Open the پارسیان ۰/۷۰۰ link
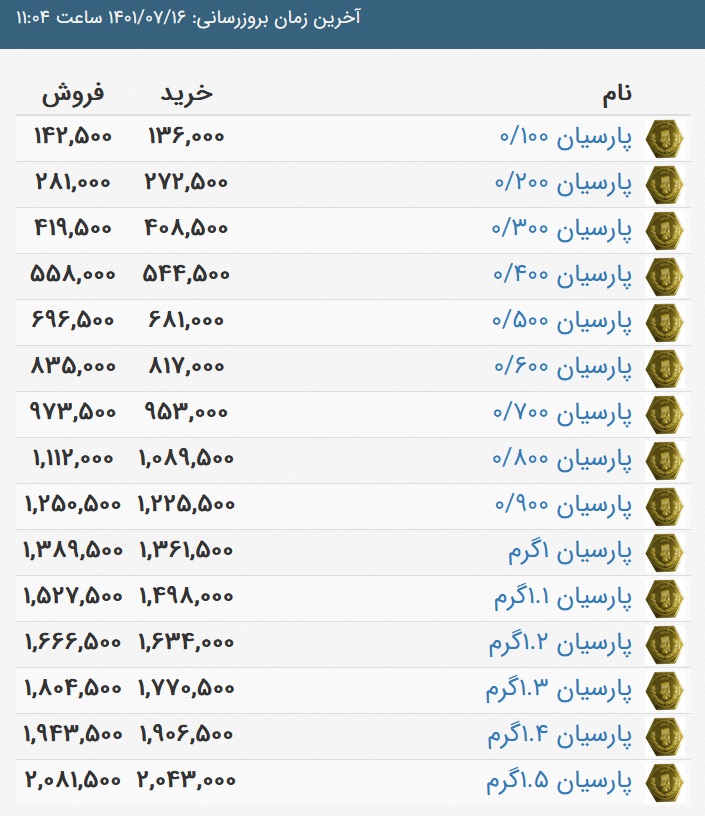705x816 pixels. click(x=562, y=414)
